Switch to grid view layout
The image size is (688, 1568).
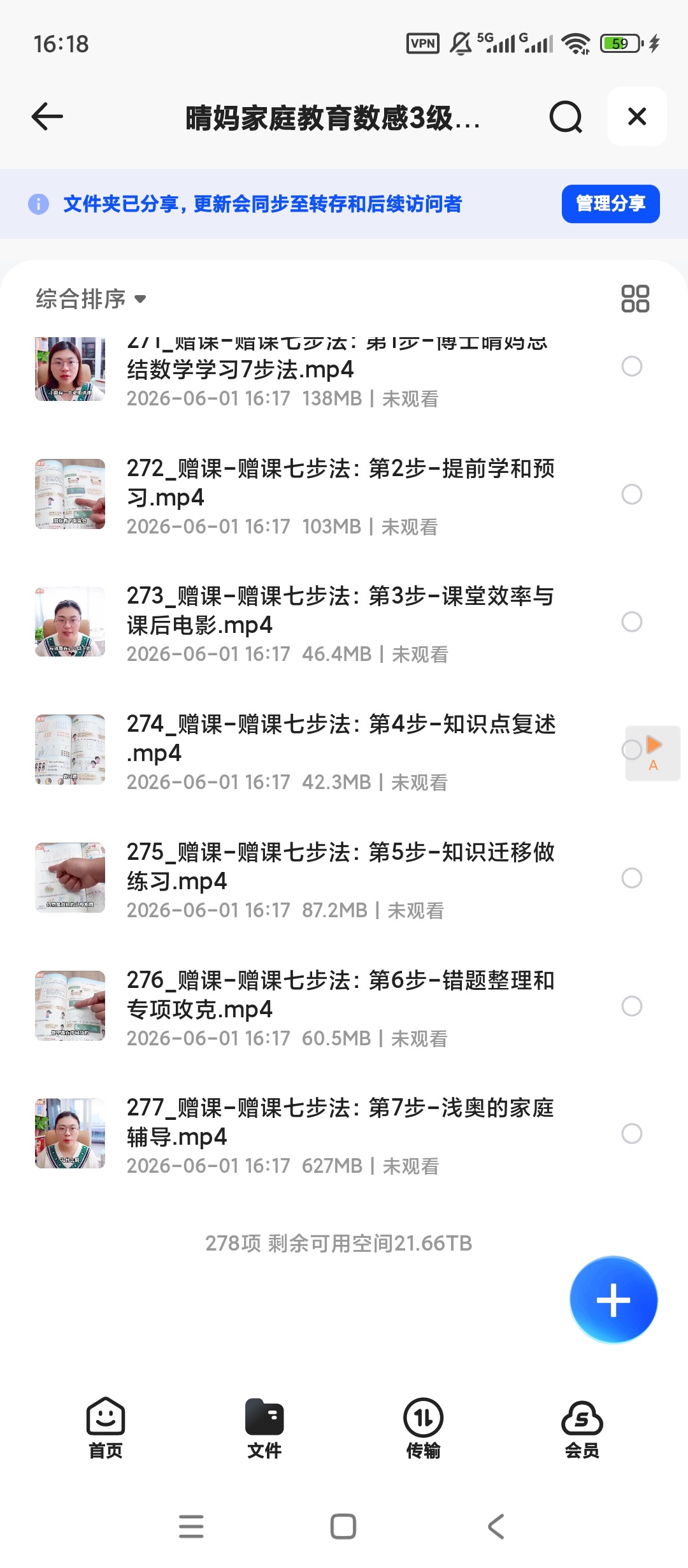point(635,298)
